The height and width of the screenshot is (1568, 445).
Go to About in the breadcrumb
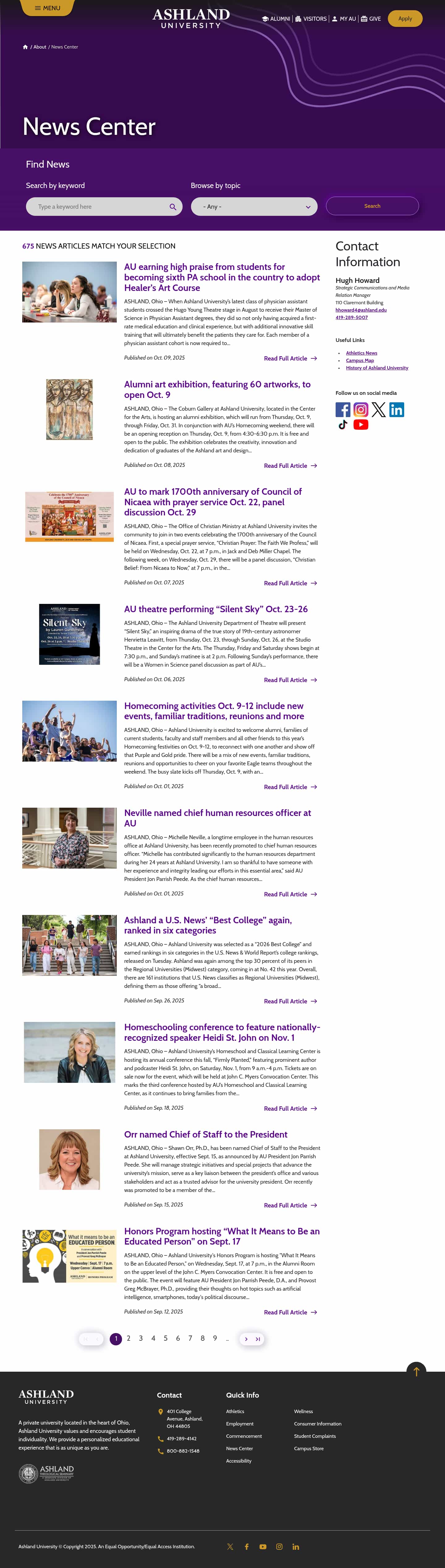[x=40, y=47]
